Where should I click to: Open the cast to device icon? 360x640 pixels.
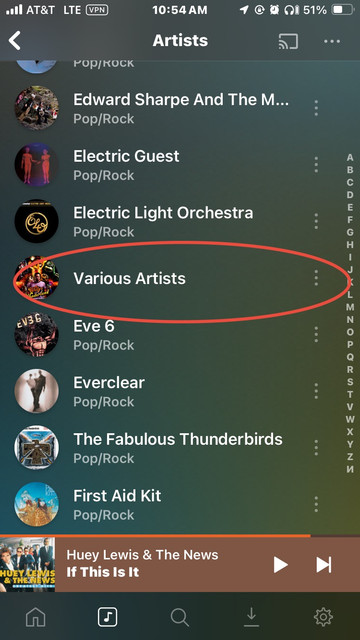click(x=288, y=41)
